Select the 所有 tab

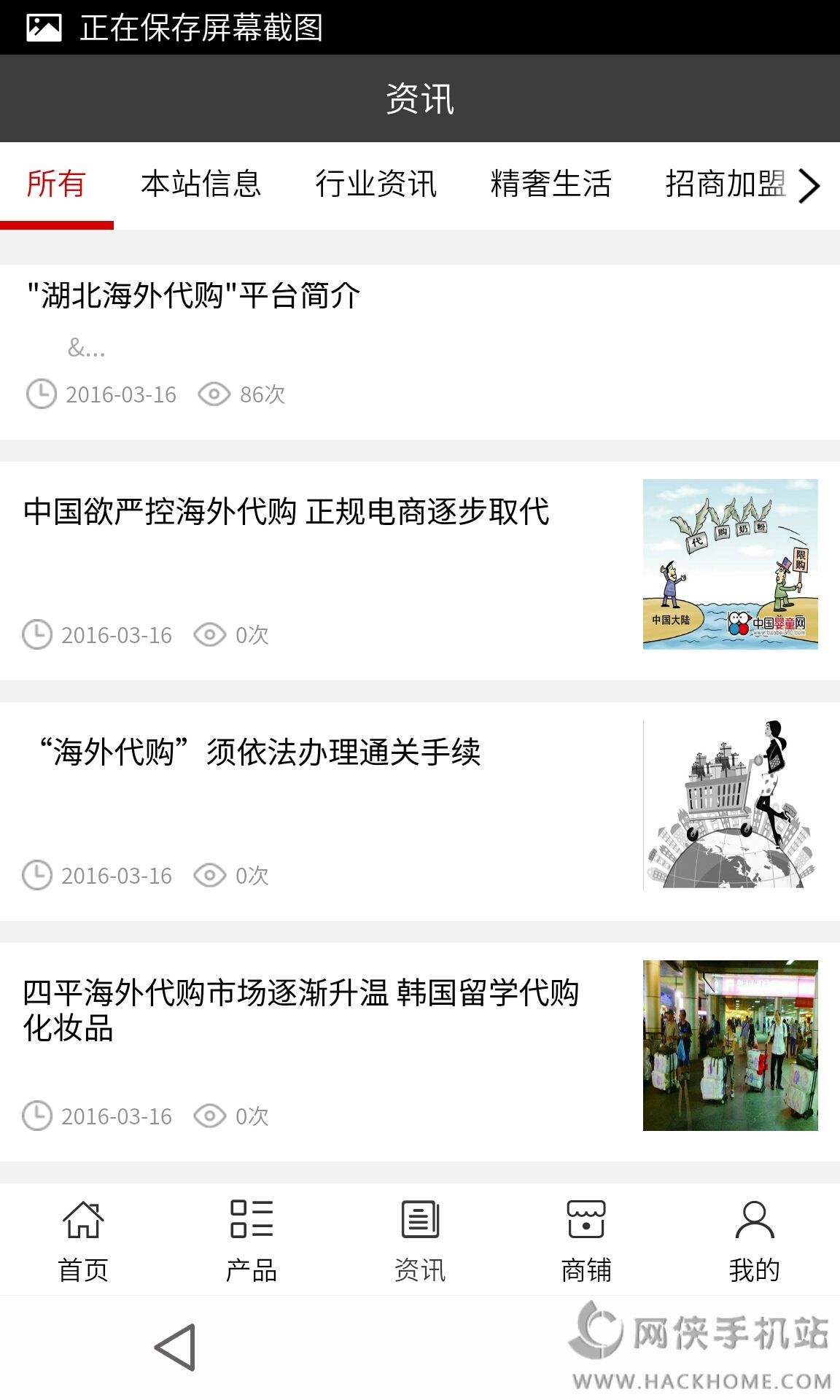coord(56,184)
